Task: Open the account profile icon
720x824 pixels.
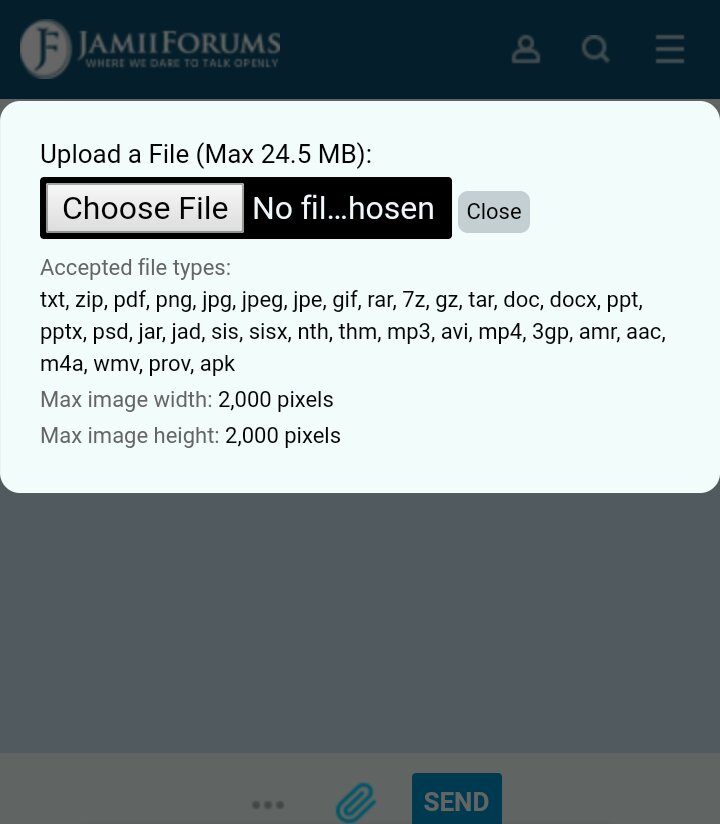Action: coord(526,49)
